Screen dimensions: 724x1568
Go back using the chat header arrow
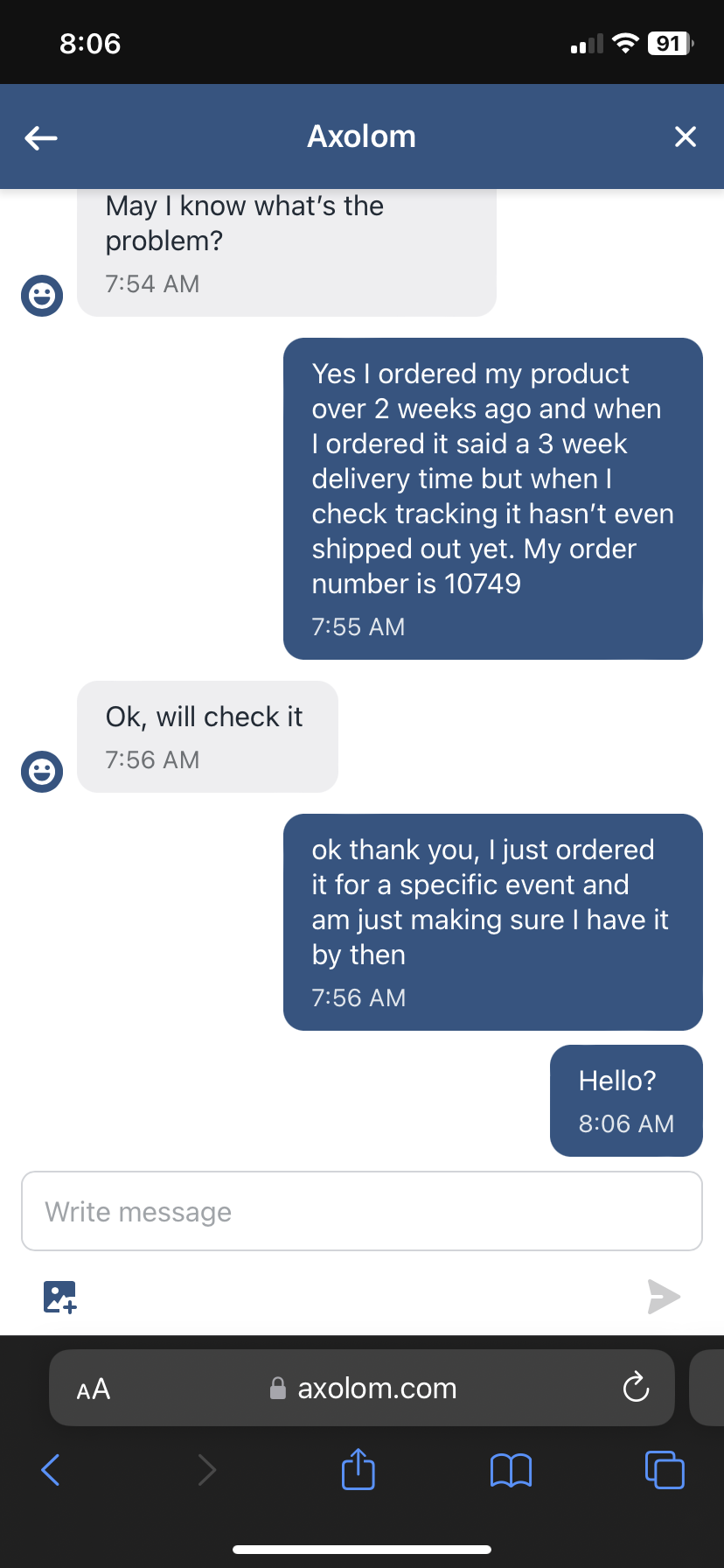(x=41, y=137)
